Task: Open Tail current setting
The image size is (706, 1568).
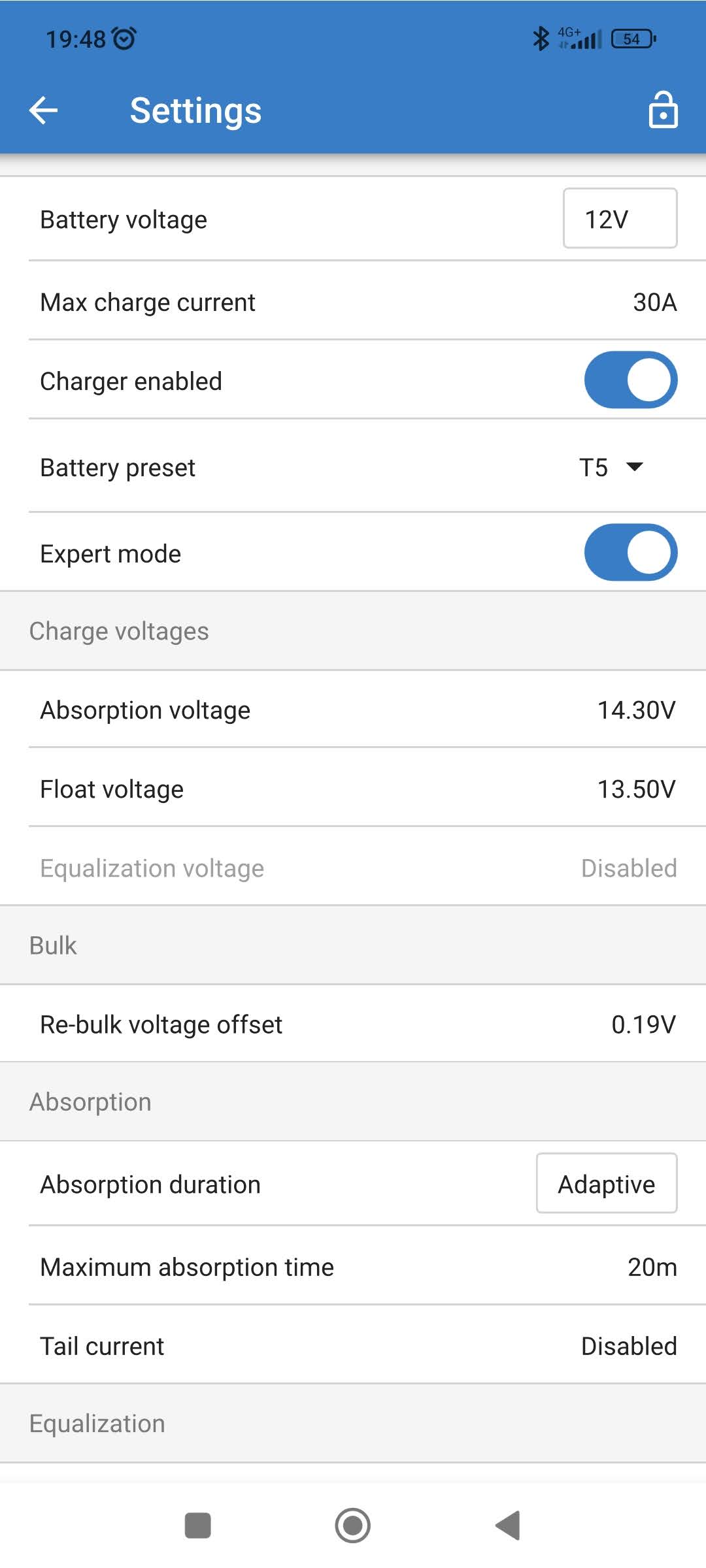Action: pos(353,1345)
